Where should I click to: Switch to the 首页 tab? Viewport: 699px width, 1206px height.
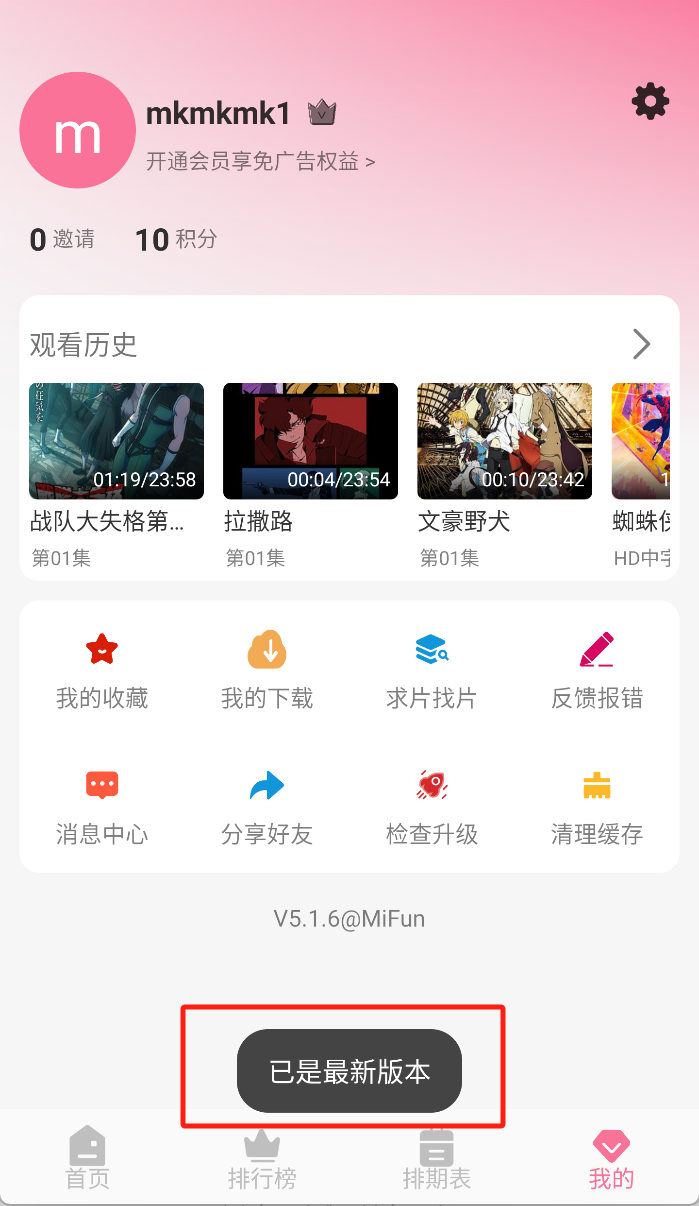tap(87, 1160)
